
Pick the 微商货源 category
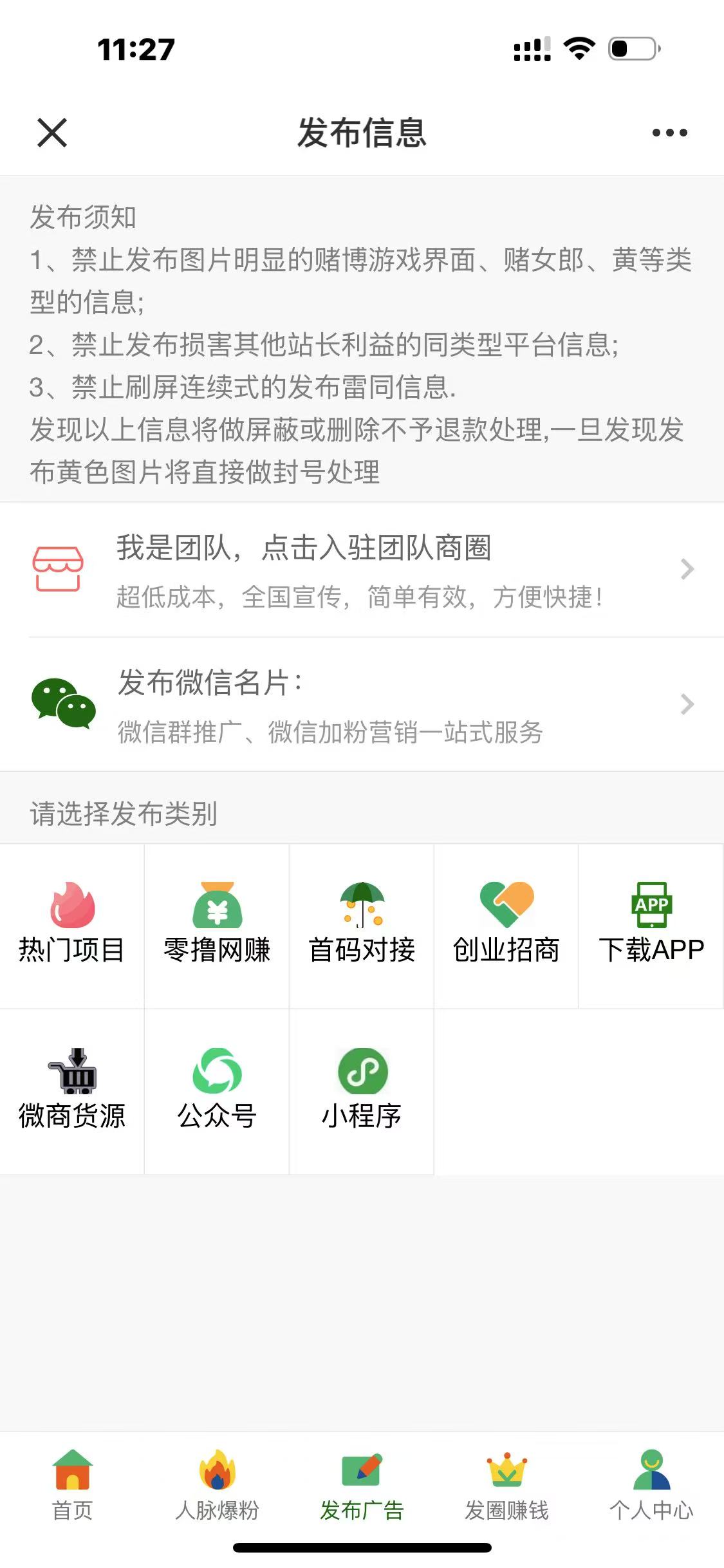tap(72, 1090)
